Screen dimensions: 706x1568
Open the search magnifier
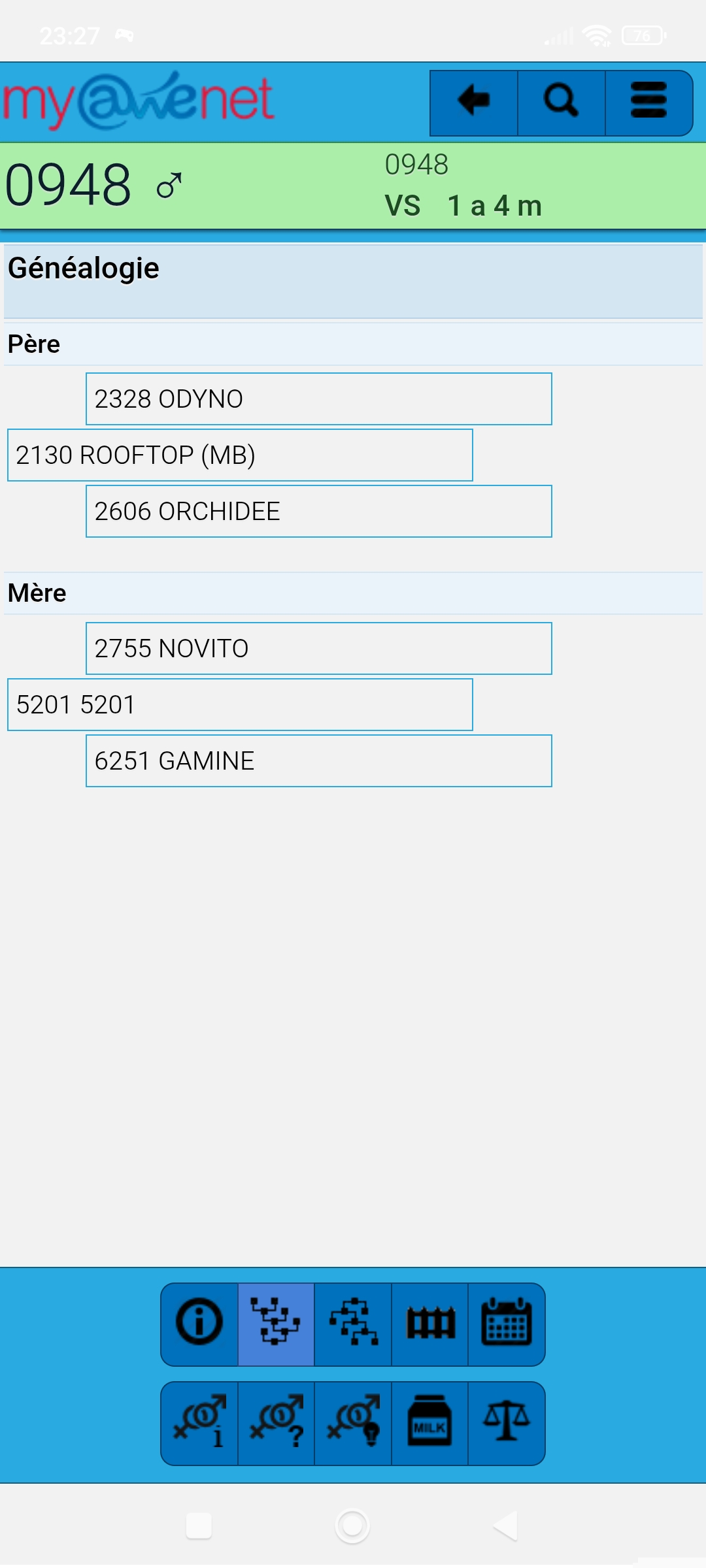(561, 103)
